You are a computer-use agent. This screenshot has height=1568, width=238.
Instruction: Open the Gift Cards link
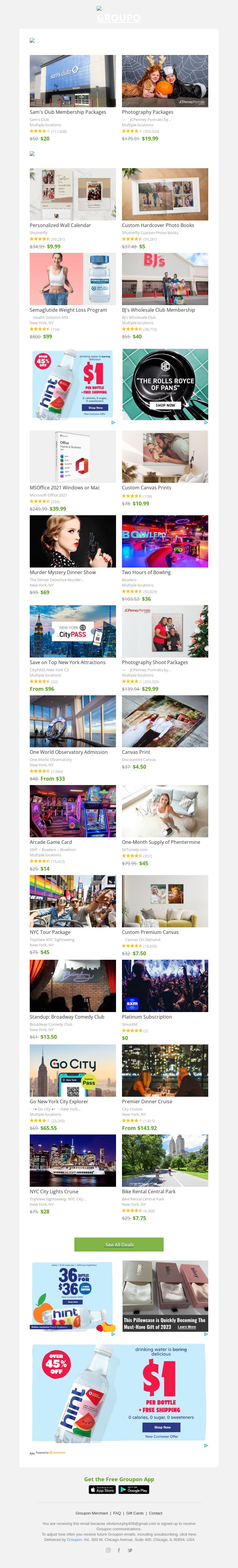pos(134,1513)
